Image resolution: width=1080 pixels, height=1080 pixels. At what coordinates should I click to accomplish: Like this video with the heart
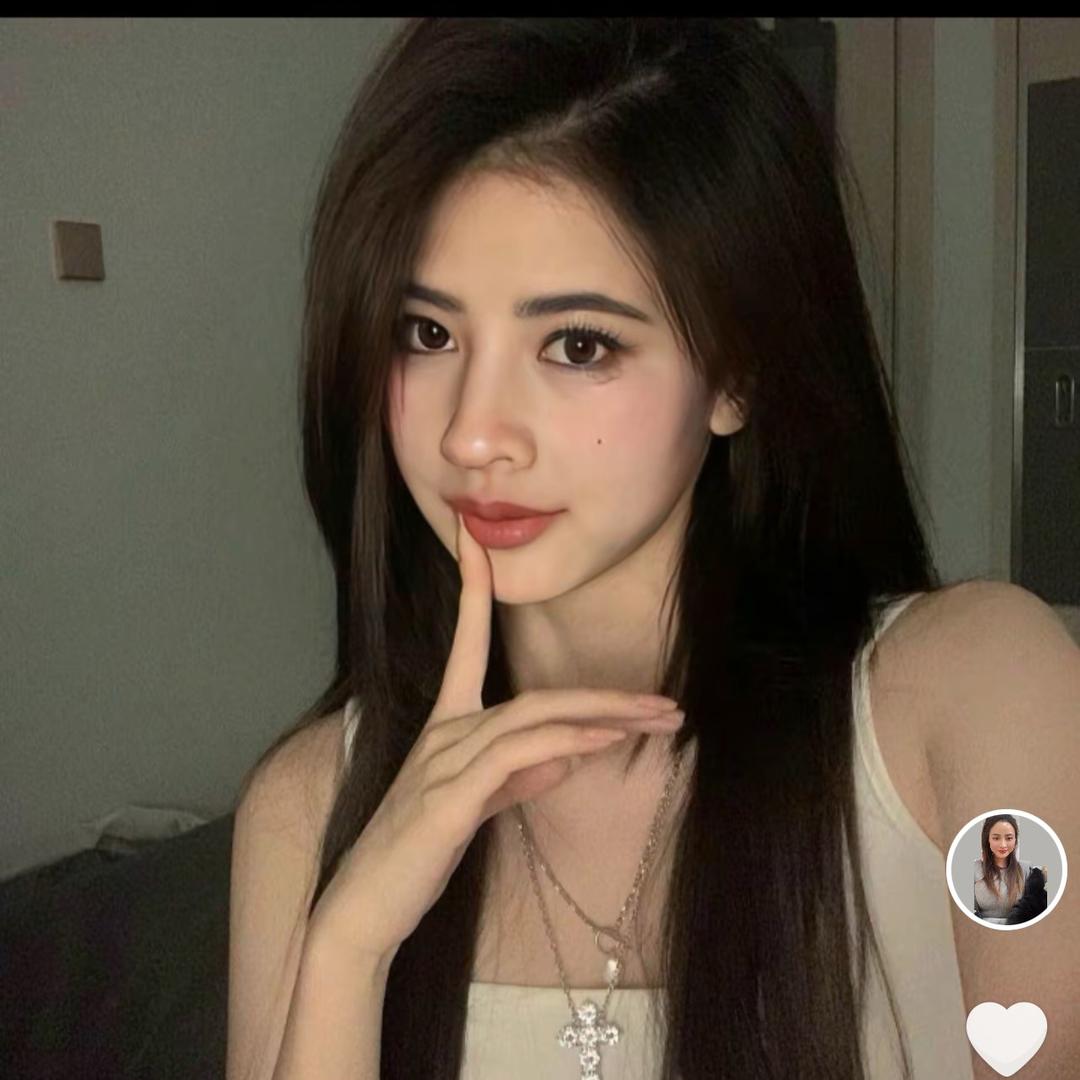(x=1006, y=1036)
